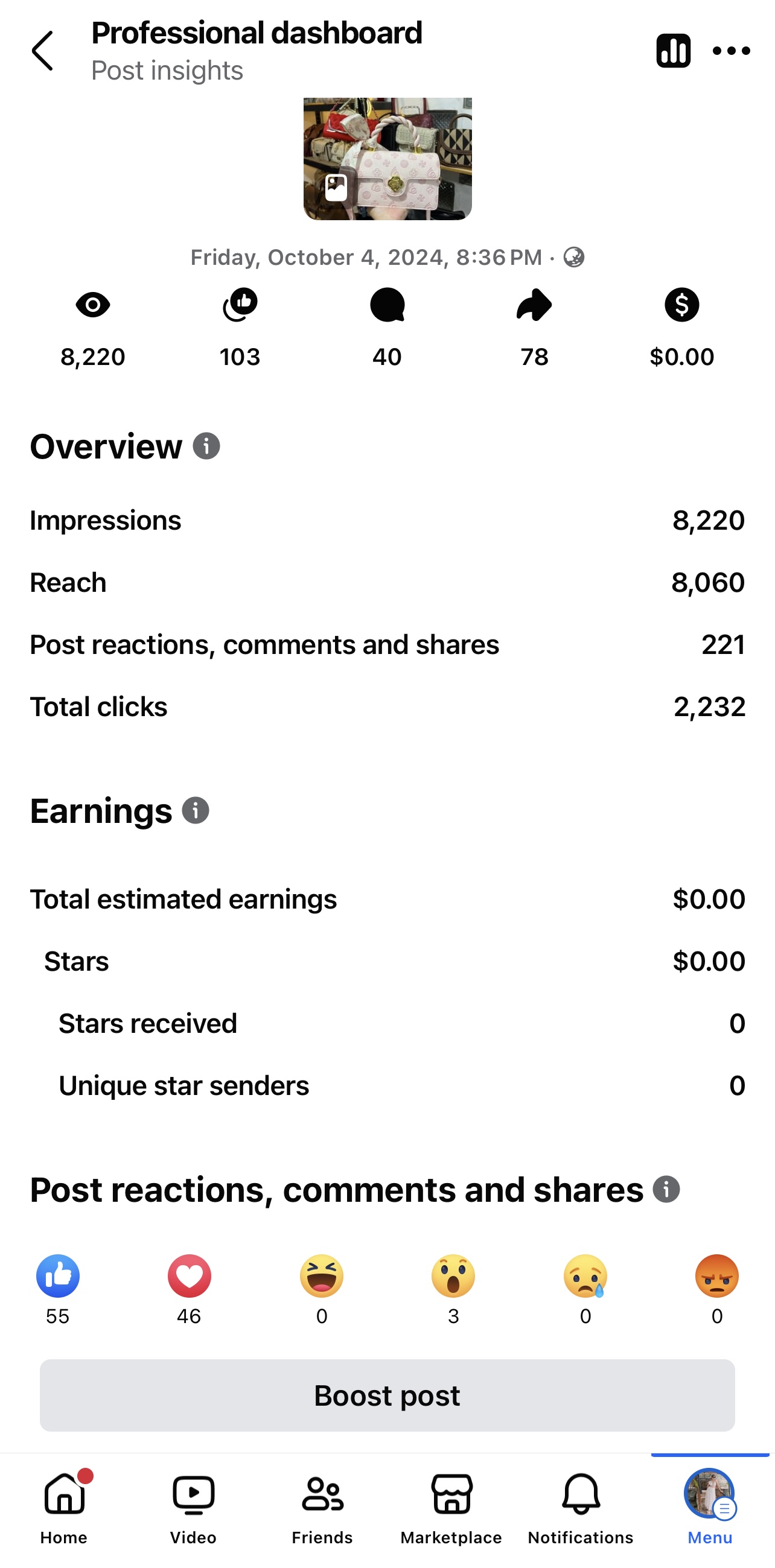Go back from Post insights
This screenshot has height=1568, width=775.
point(43,51)
